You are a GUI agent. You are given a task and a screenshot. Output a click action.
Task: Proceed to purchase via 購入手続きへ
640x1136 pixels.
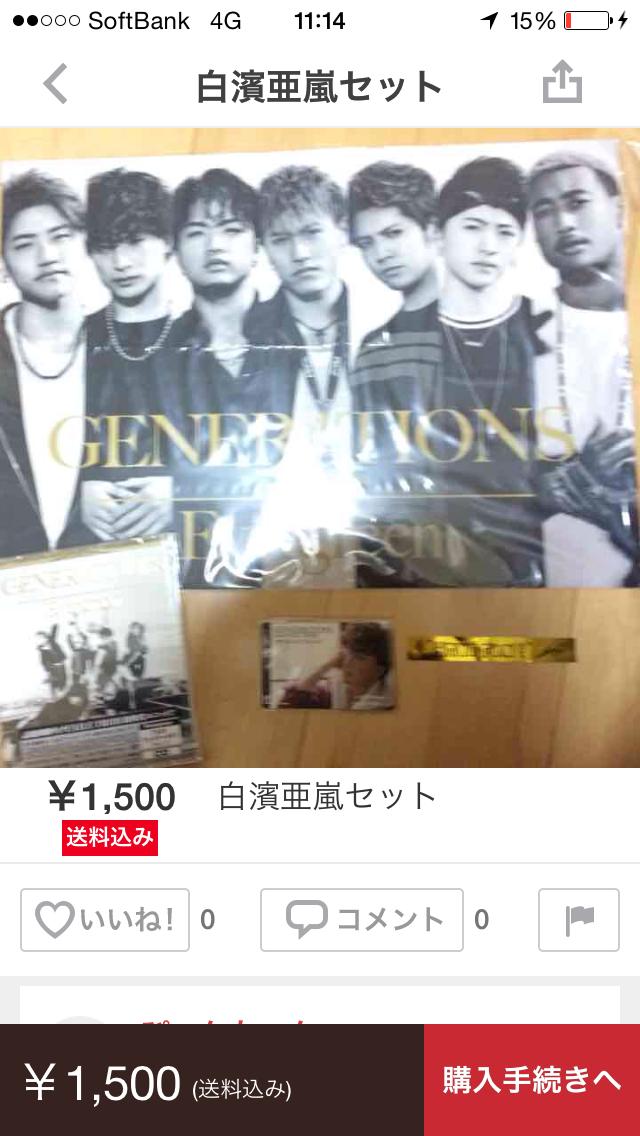(532, 1079)
